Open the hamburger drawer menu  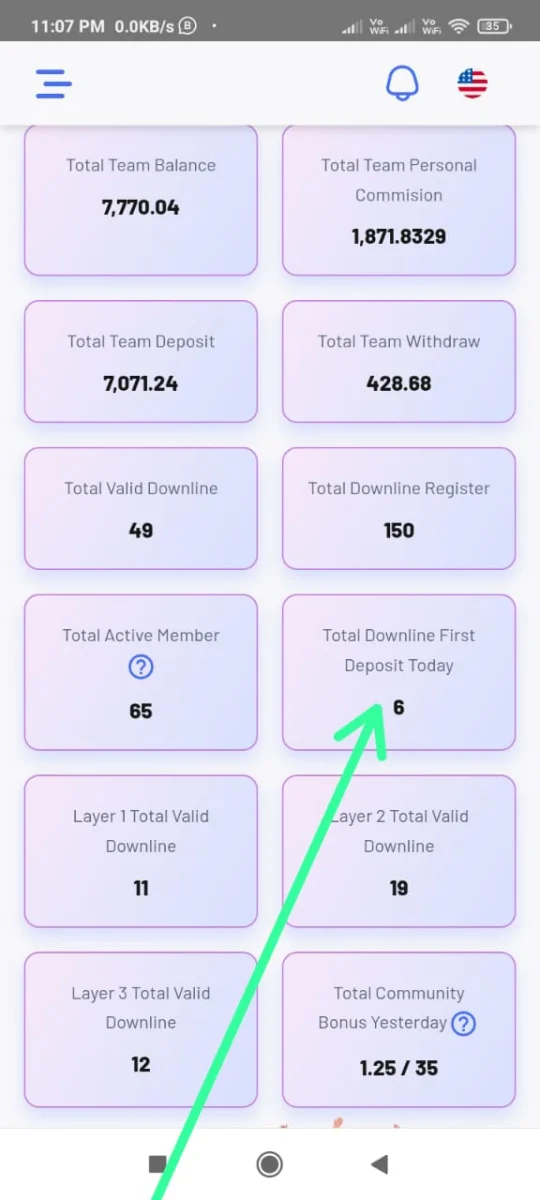pos(53,83)
